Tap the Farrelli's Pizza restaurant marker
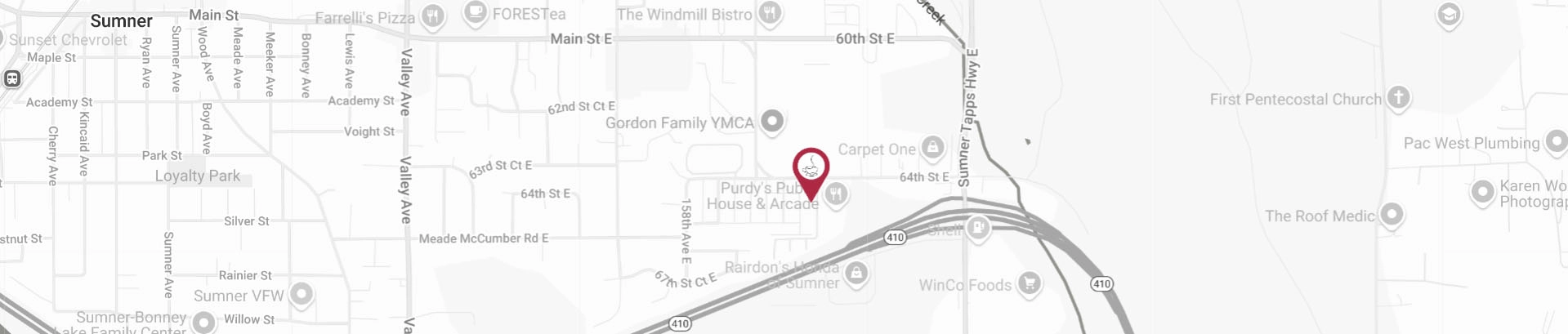The height and width of the screenshot is (334, 1568). 433,15
